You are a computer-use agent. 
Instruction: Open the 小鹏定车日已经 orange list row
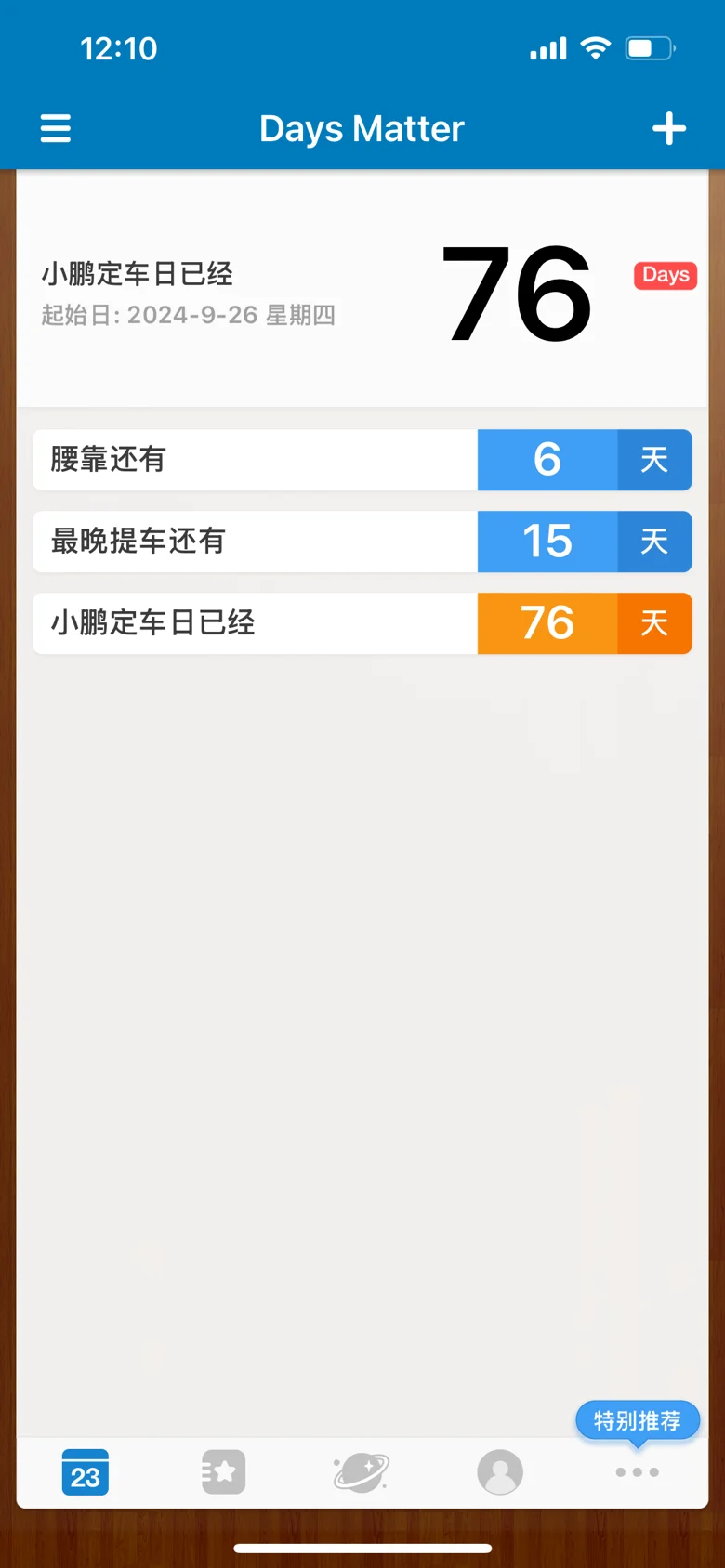(x=362, y=623)
